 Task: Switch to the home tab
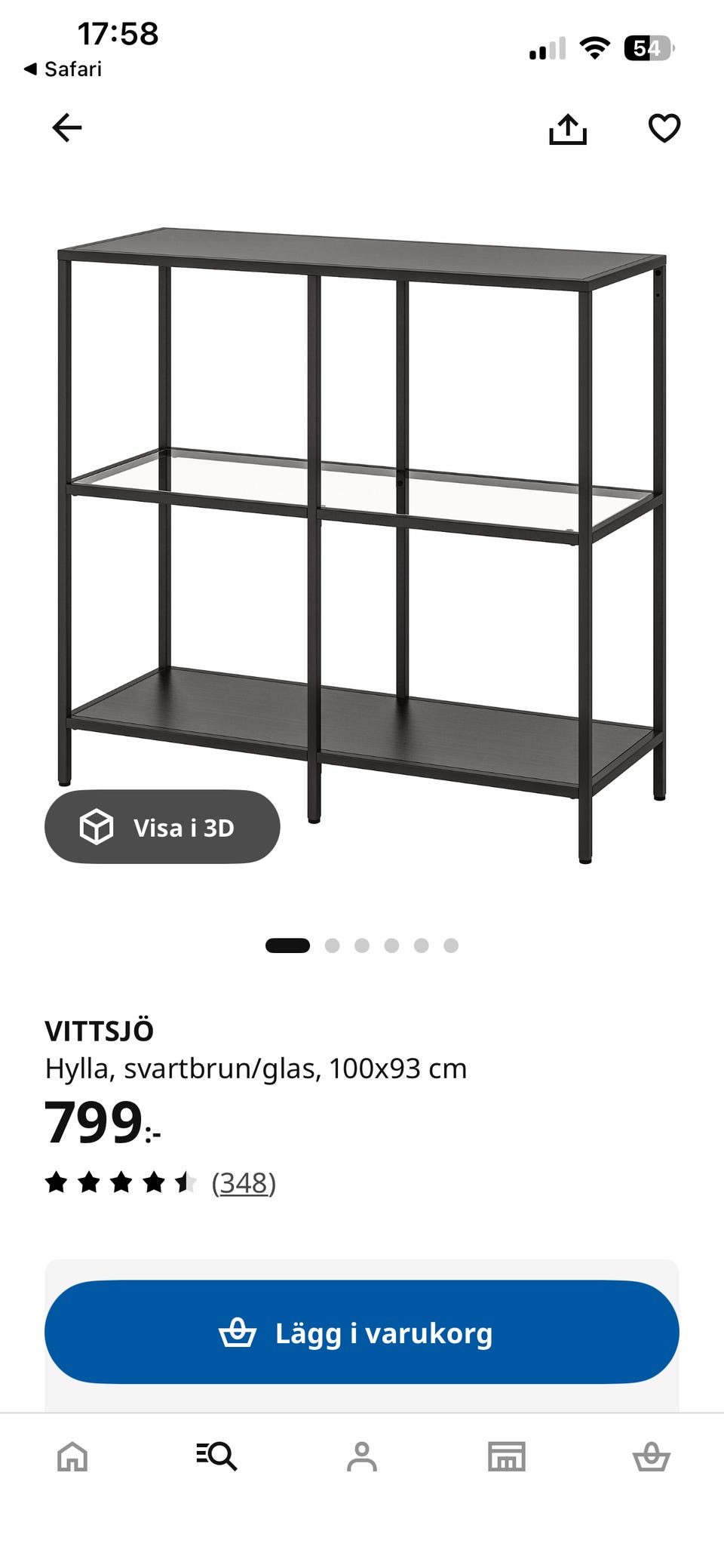(72, 1456)
